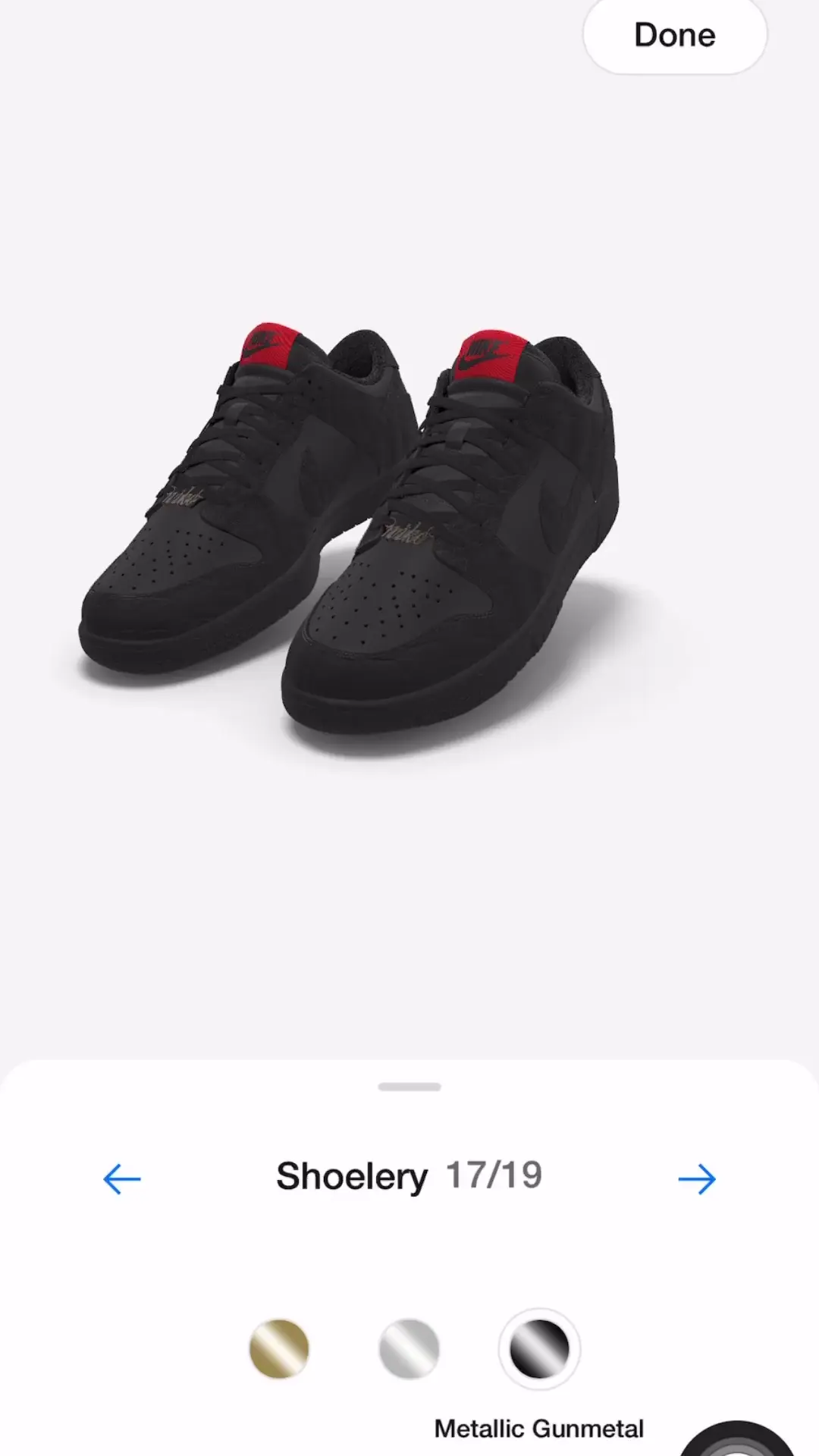Advance to the next customization option

[698, 1179]
